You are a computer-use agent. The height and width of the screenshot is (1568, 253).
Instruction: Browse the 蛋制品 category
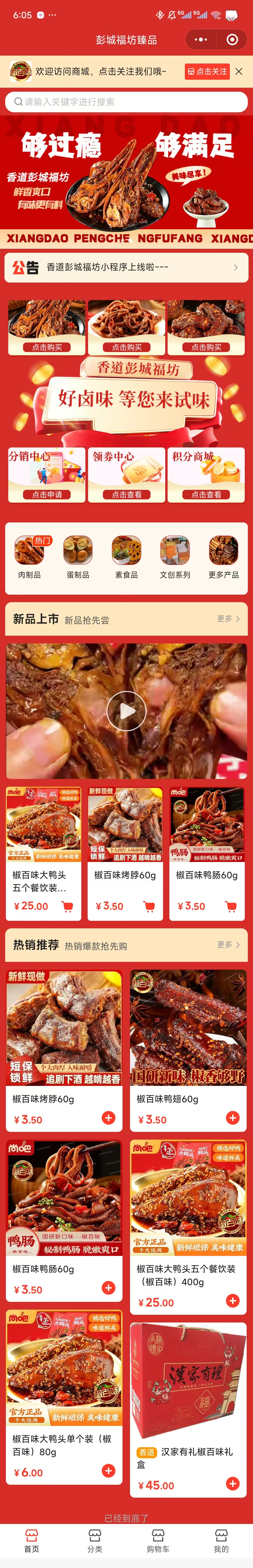(x=78, y=557)
